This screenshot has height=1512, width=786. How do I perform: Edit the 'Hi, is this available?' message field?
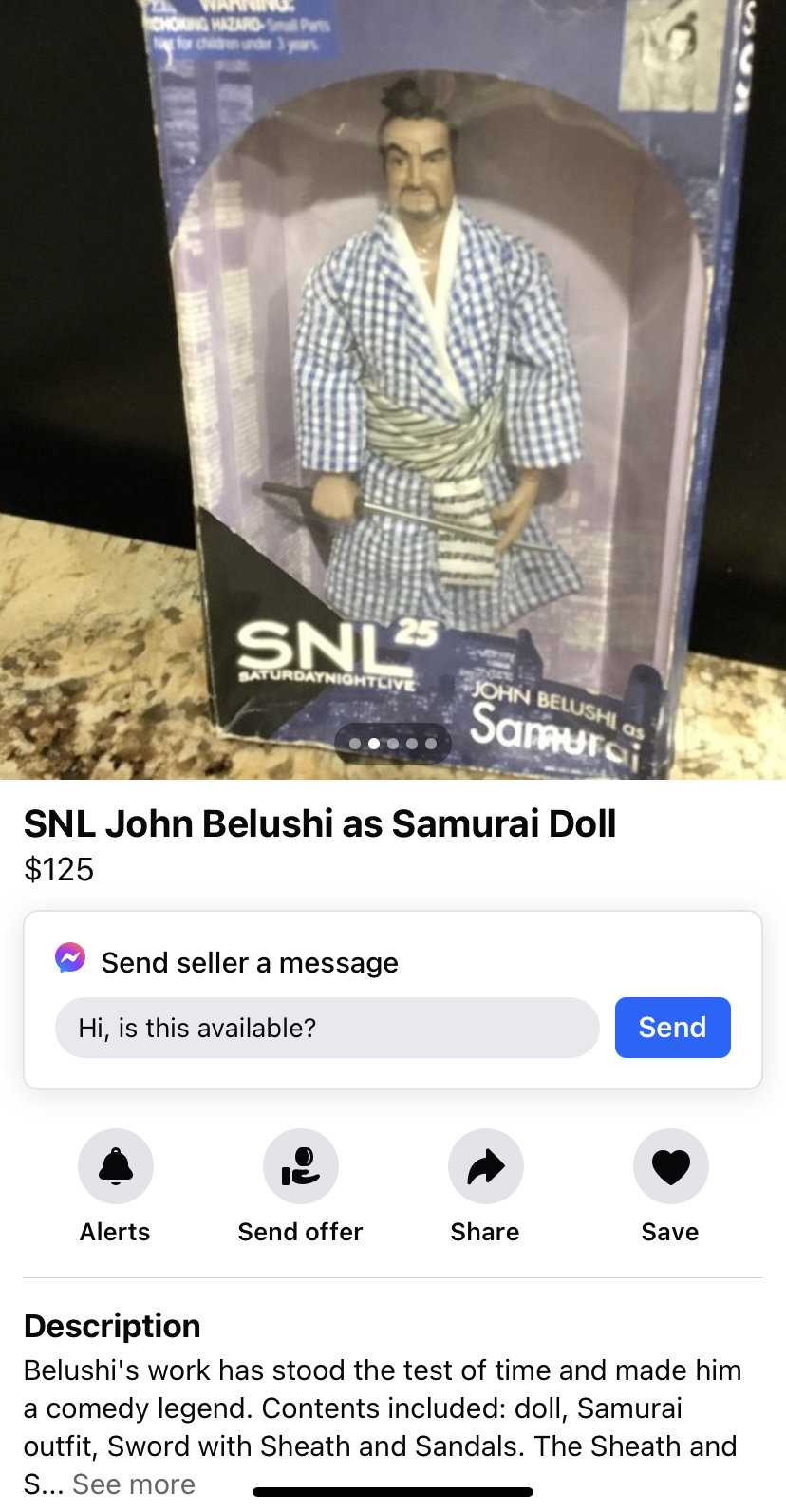(327, 1027)
